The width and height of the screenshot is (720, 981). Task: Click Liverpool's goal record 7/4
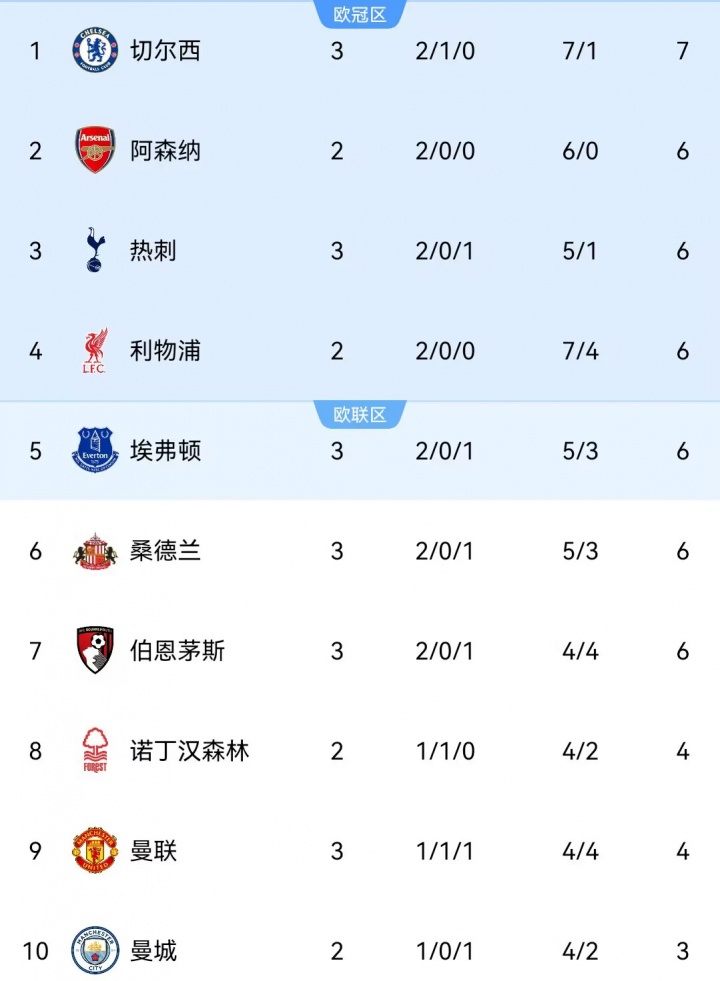click(x=581, y=351)
